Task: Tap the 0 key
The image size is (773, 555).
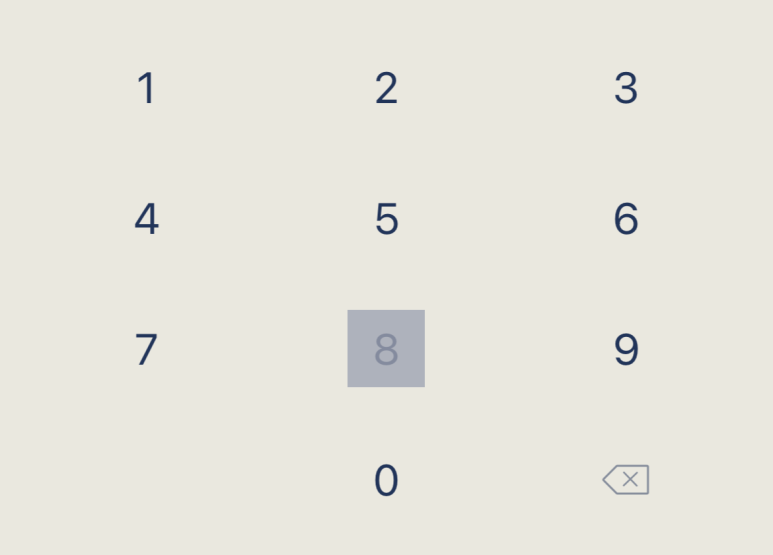Action: 386,480
